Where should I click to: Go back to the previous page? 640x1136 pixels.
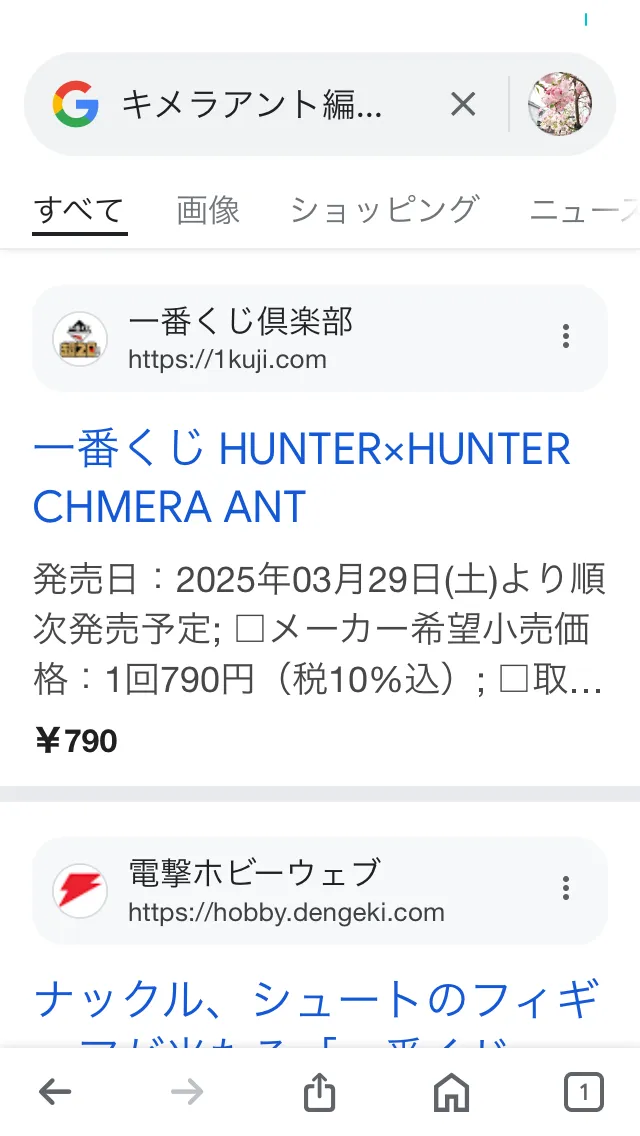[x=55, y=1092]
